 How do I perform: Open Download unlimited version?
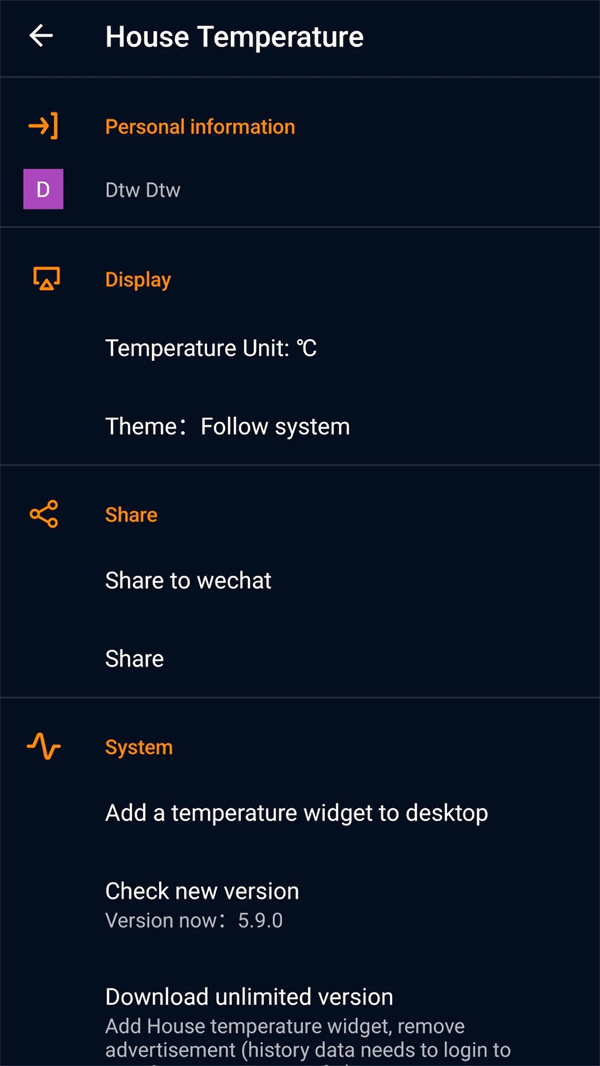coord(249,997)
